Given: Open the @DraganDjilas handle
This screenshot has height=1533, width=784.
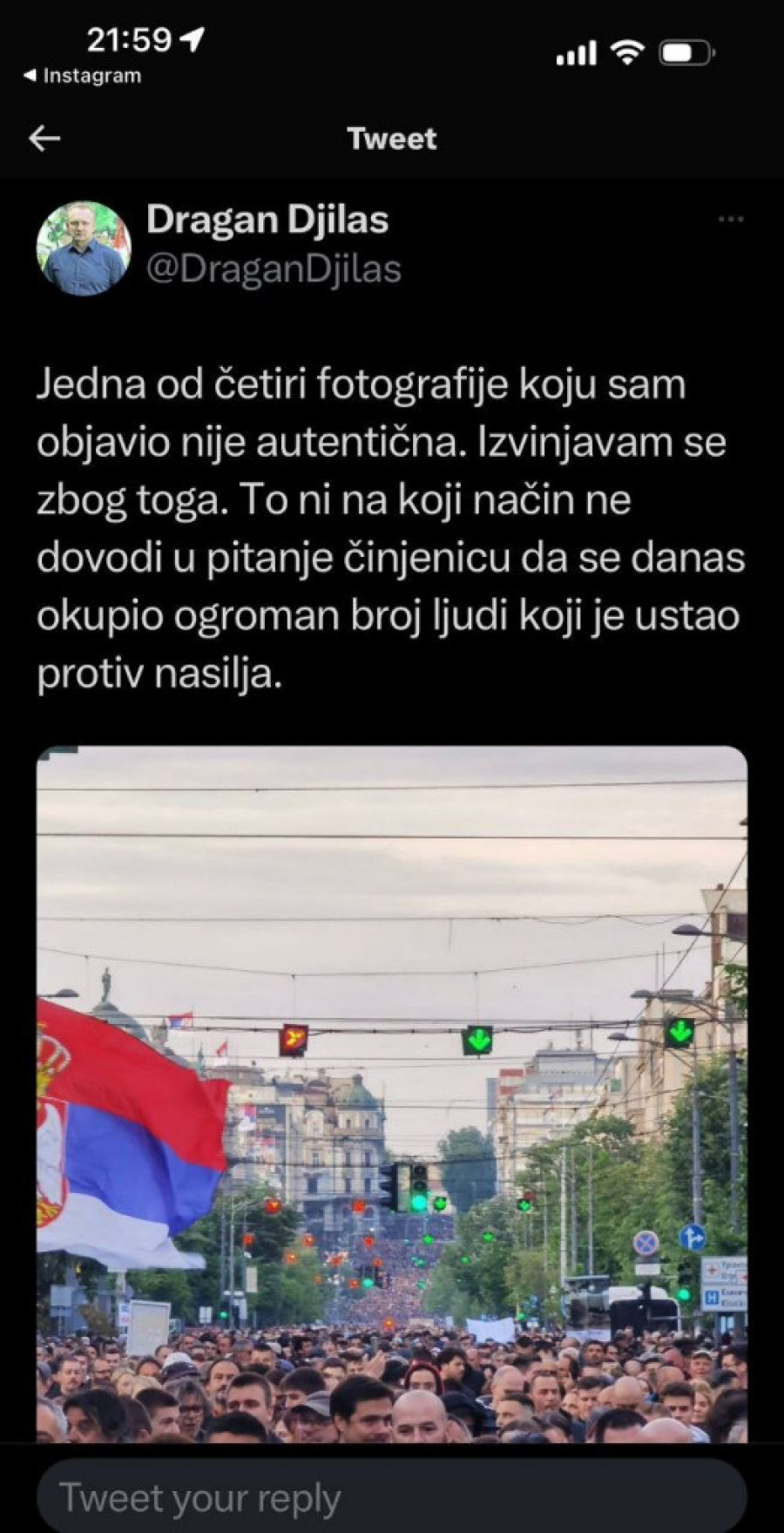Looking at the screenshot, I should pyautogui.click(x=274, y=269).
